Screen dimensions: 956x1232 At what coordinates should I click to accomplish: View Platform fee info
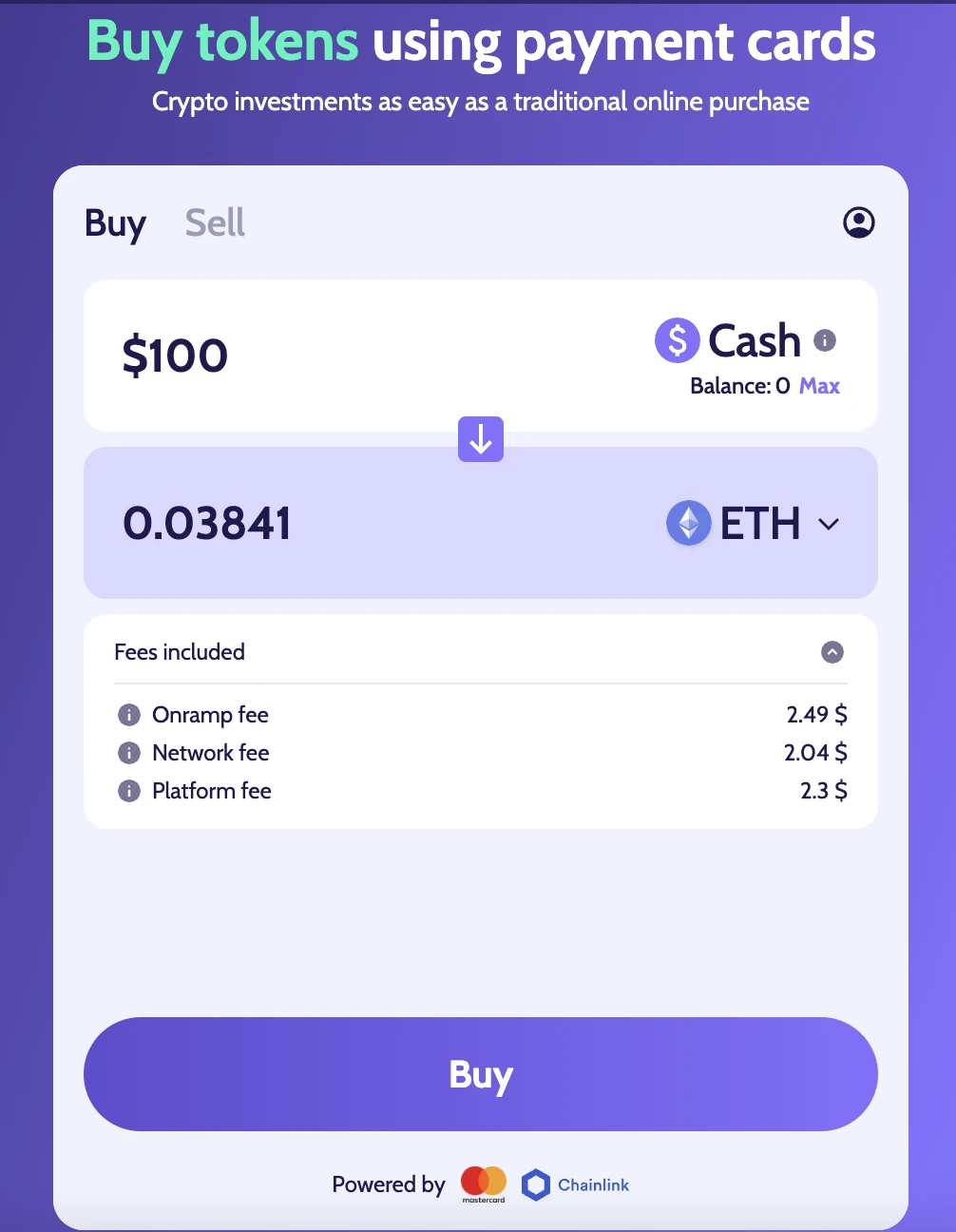click(x=129, y=791)
